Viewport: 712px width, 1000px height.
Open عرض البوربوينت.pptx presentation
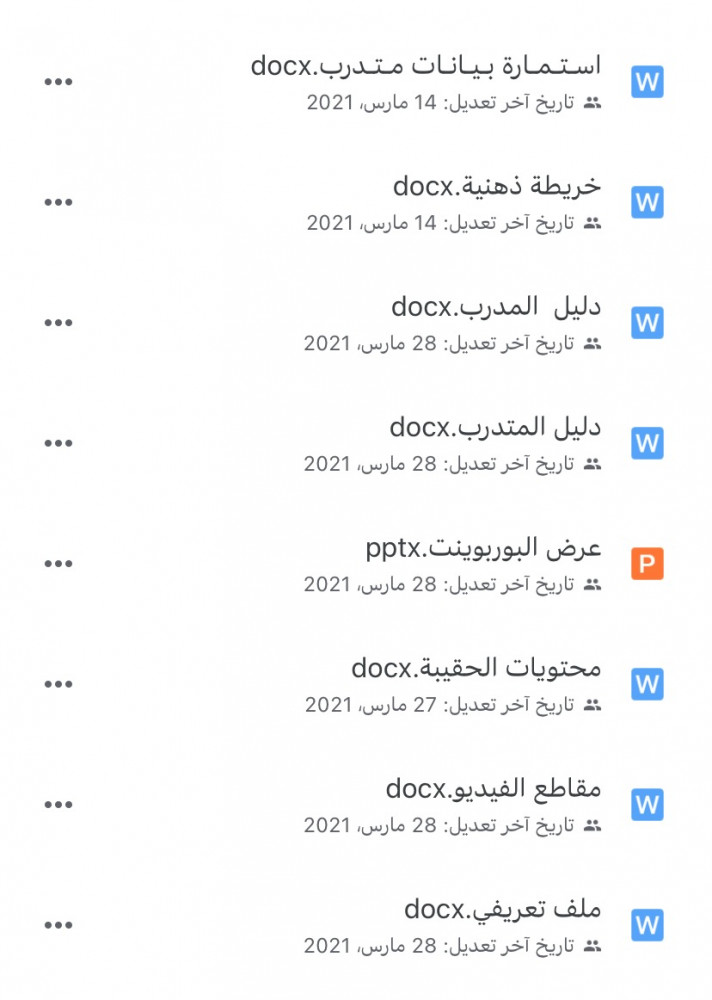484,549
